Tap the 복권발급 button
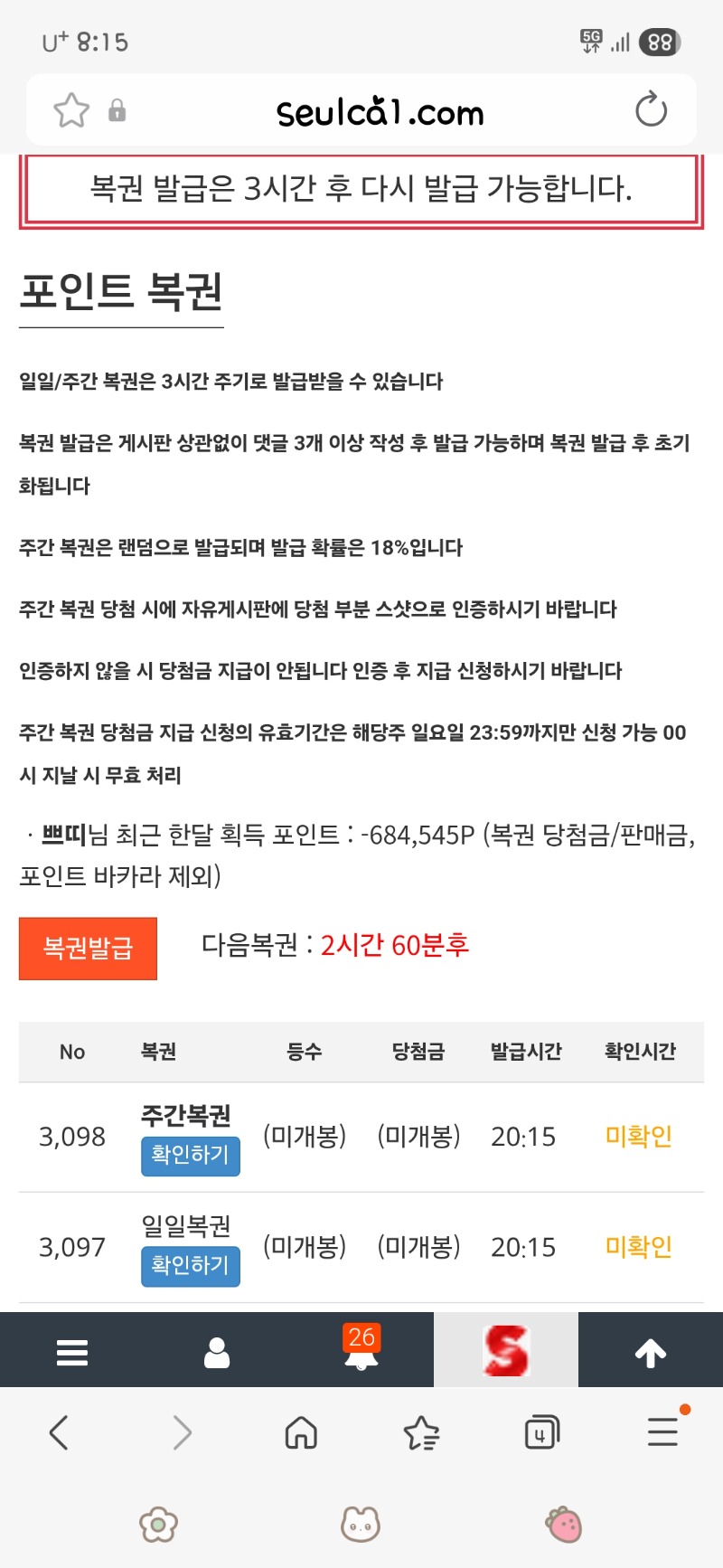This screenshot has width=723, height=1568. pyautogui.click(x=88, y=949)
